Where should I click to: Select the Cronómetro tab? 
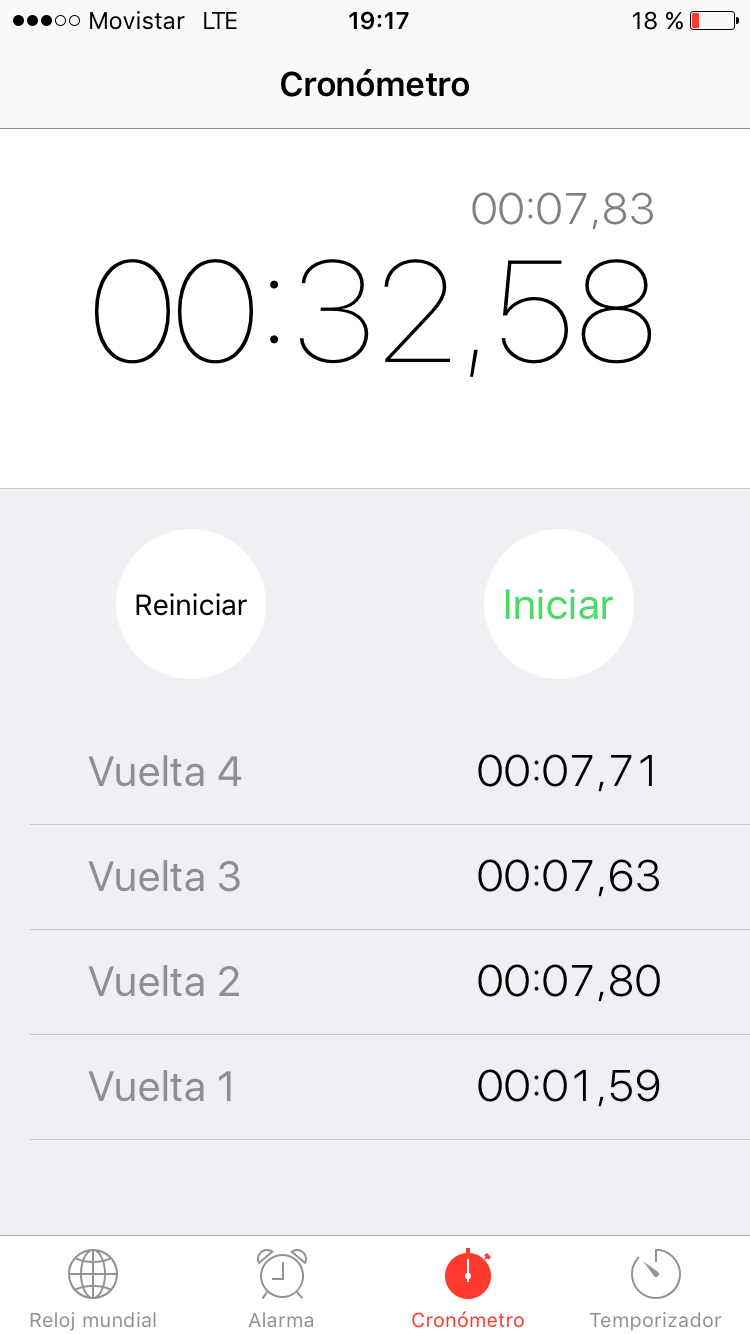pyautogui.click(x=468, y=1286)
